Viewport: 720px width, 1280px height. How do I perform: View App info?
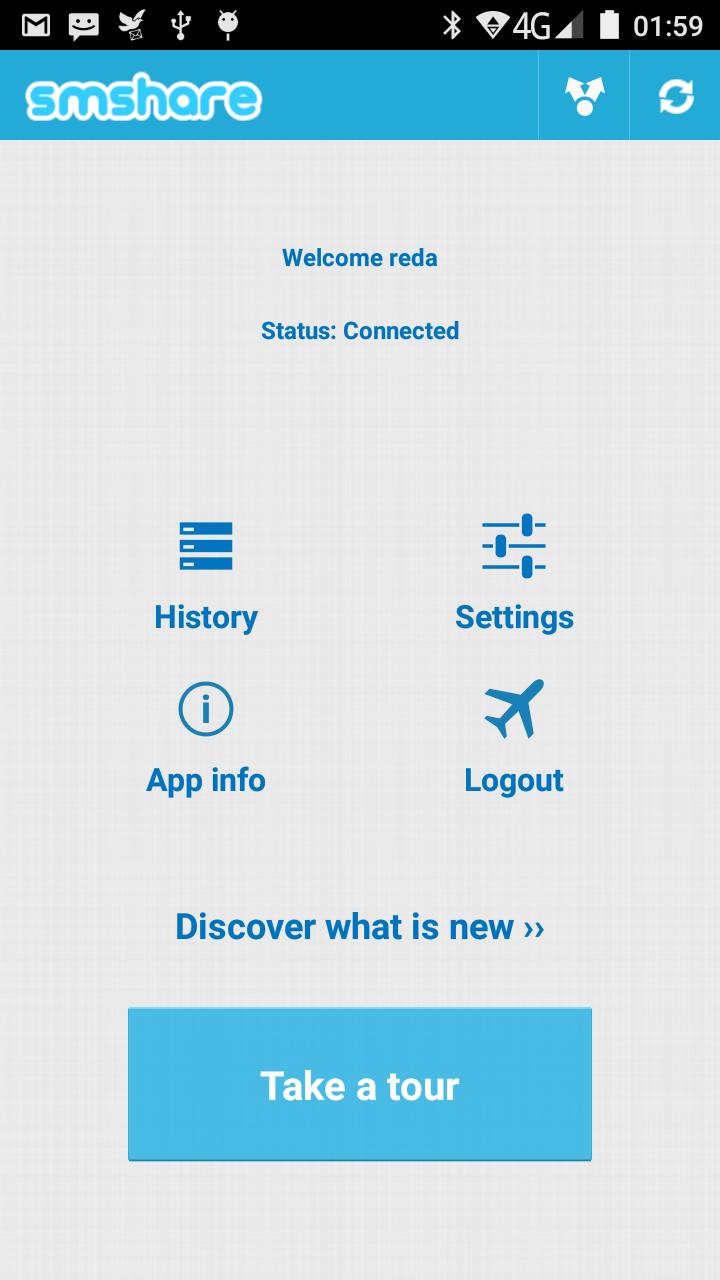point(206,738)
